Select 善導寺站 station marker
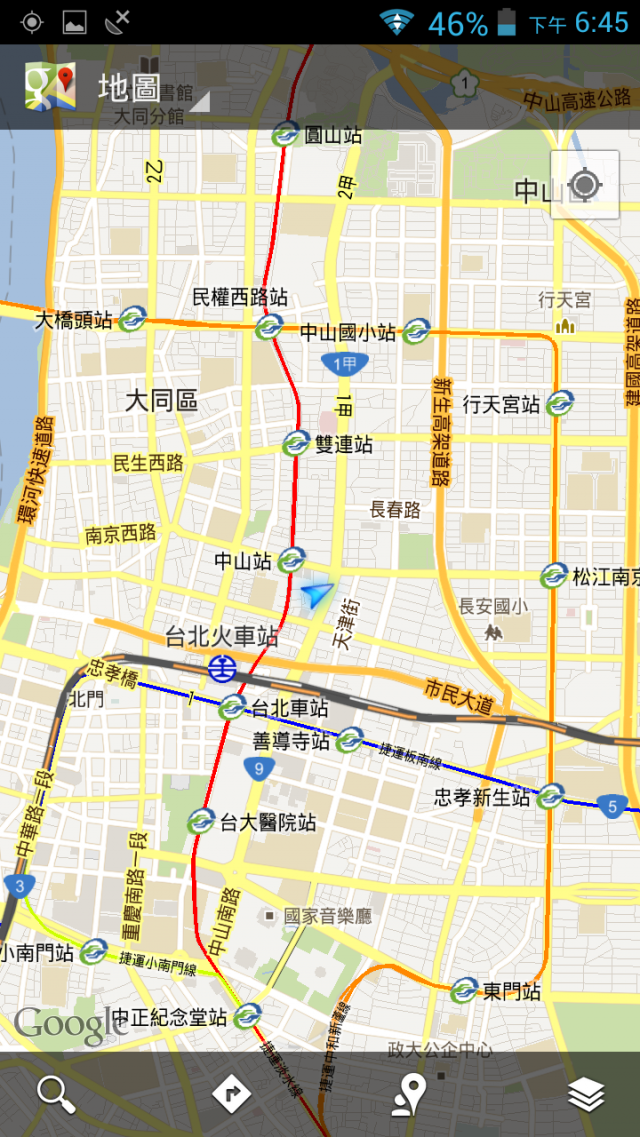This screenshot has height=1138, width=640. pos(349,741)
